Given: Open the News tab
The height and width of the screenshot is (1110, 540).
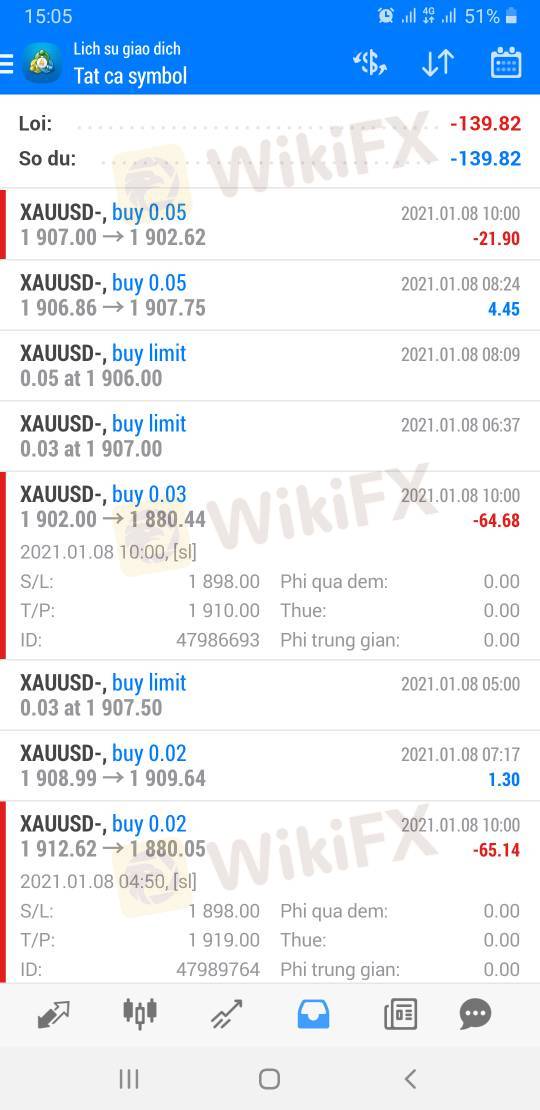Looking at the screenshot, I should pos(401,1014).
